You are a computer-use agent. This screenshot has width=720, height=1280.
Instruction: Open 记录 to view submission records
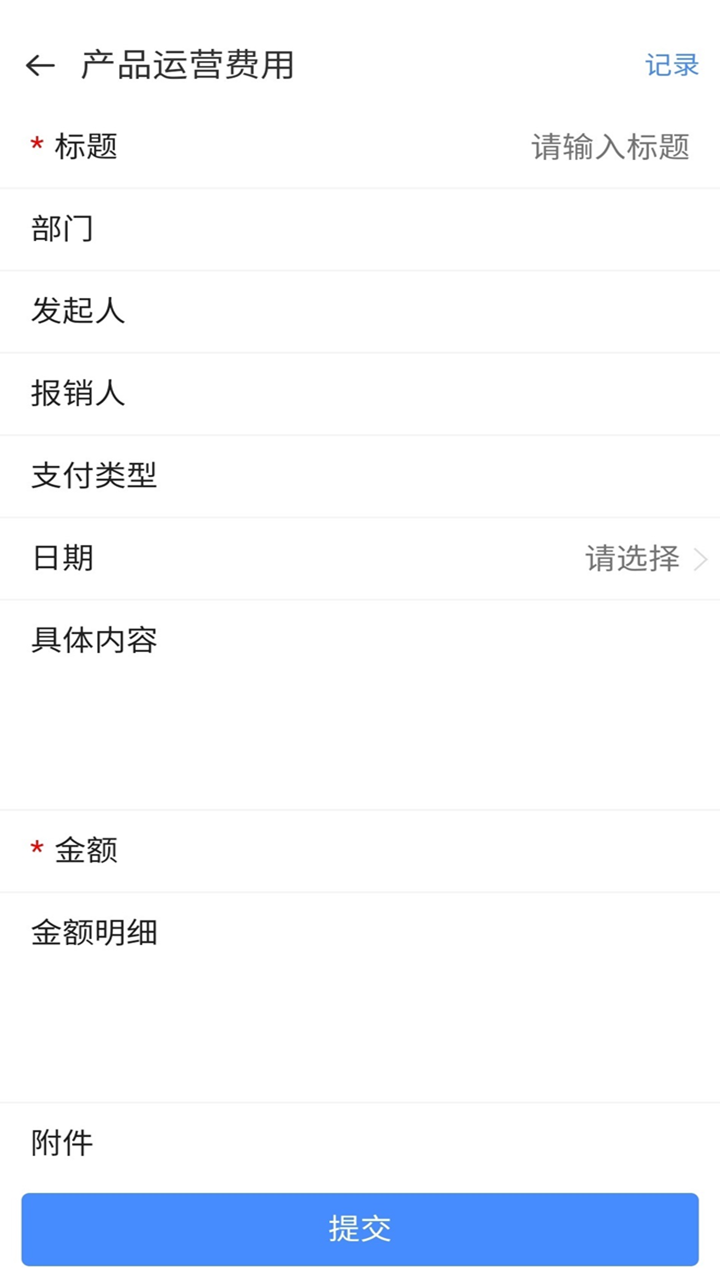[674, 65]
